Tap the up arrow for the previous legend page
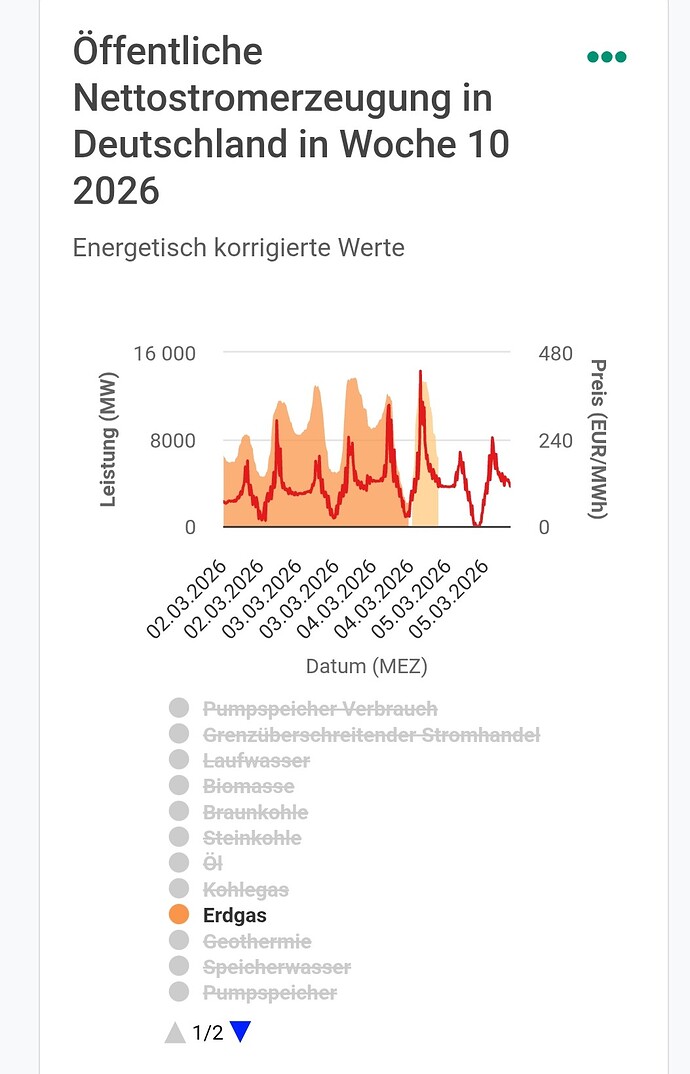 (x=176, y=1032)
